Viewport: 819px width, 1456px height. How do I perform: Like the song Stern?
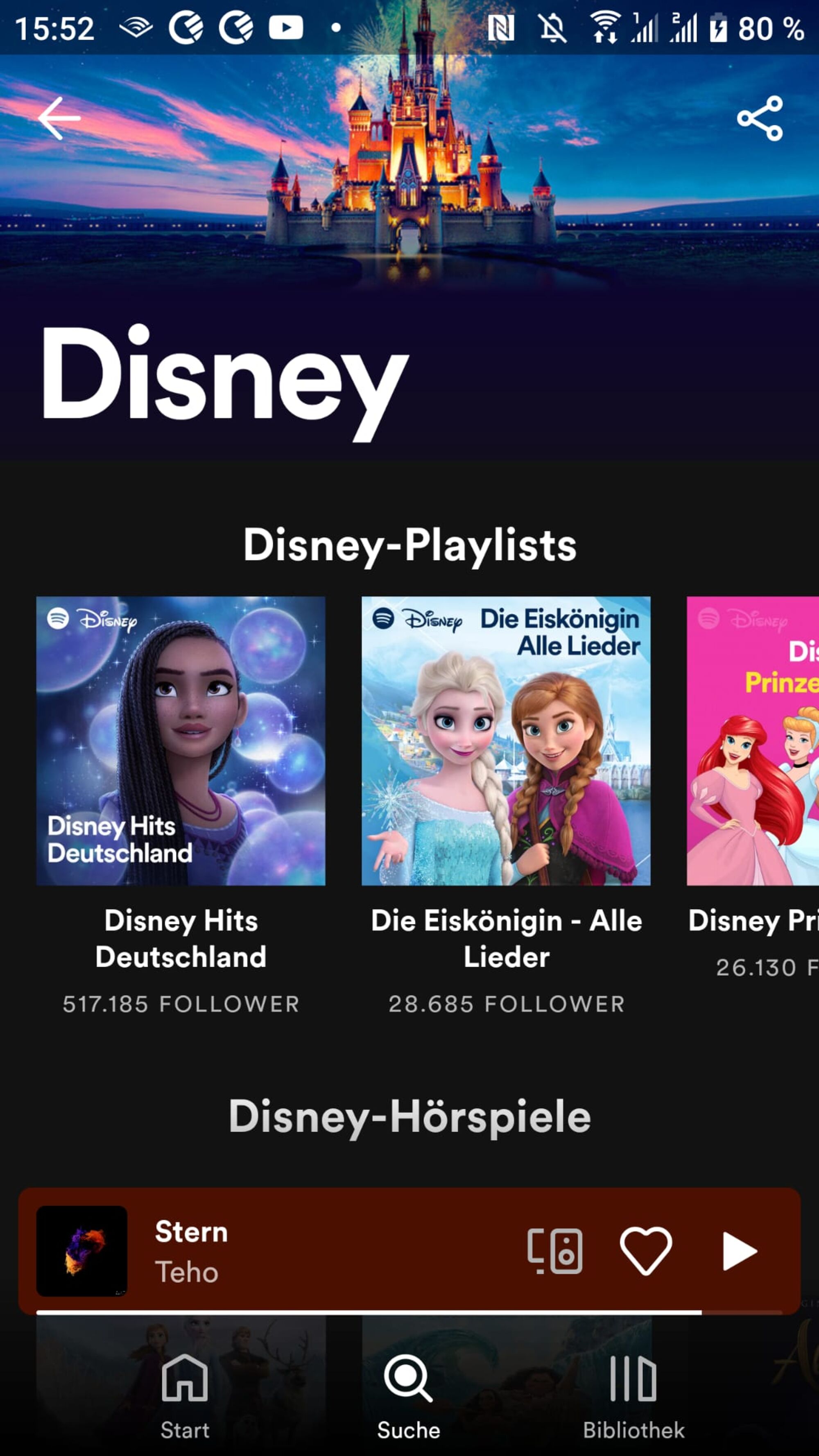[645, 1251]
